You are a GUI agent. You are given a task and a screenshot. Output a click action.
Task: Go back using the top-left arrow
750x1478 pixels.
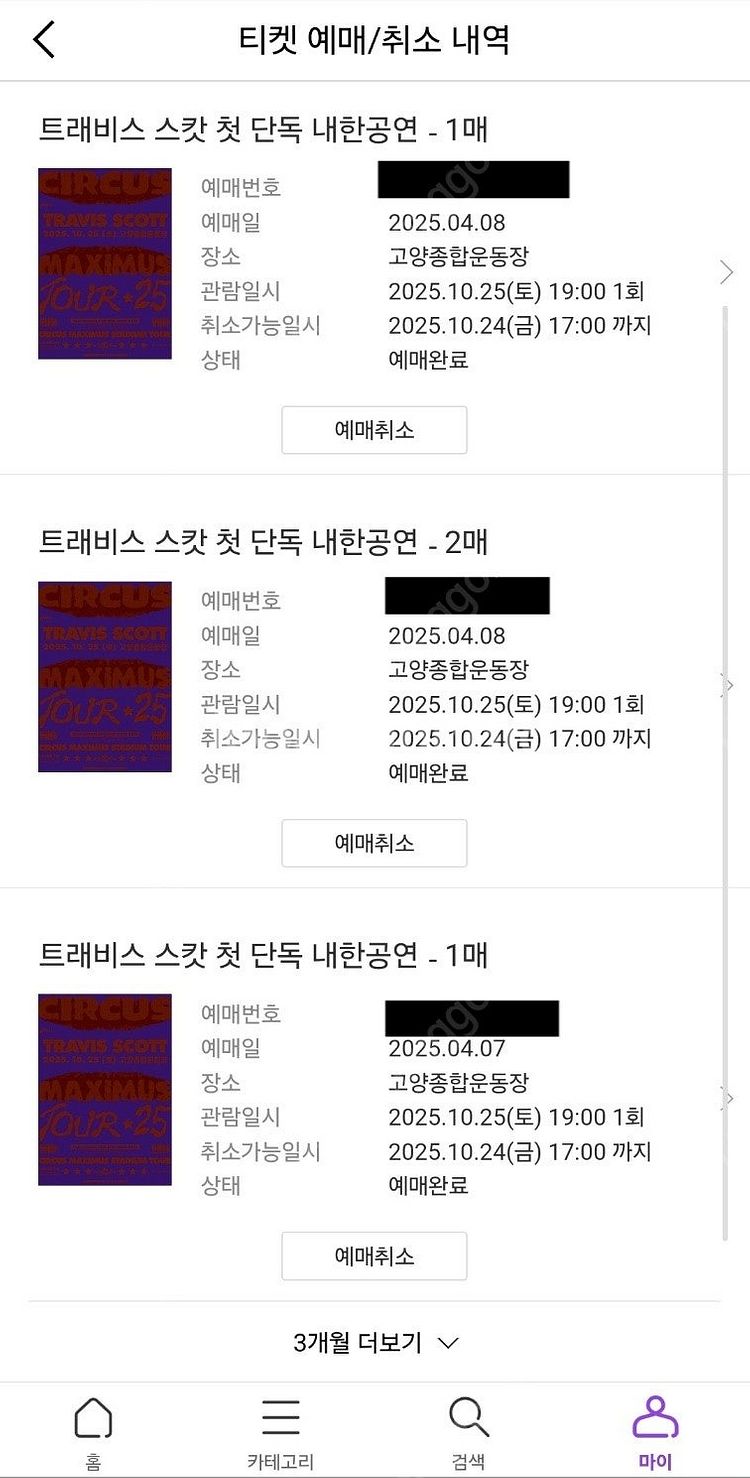[x=44, y=40]
